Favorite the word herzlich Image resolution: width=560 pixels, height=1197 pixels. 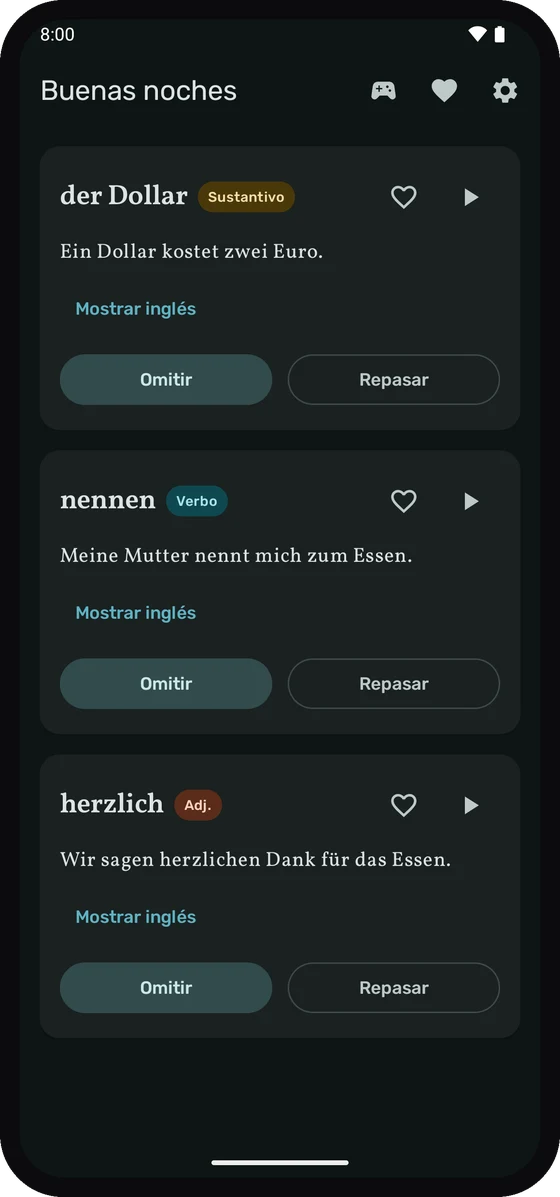click(x=404, y=805)
